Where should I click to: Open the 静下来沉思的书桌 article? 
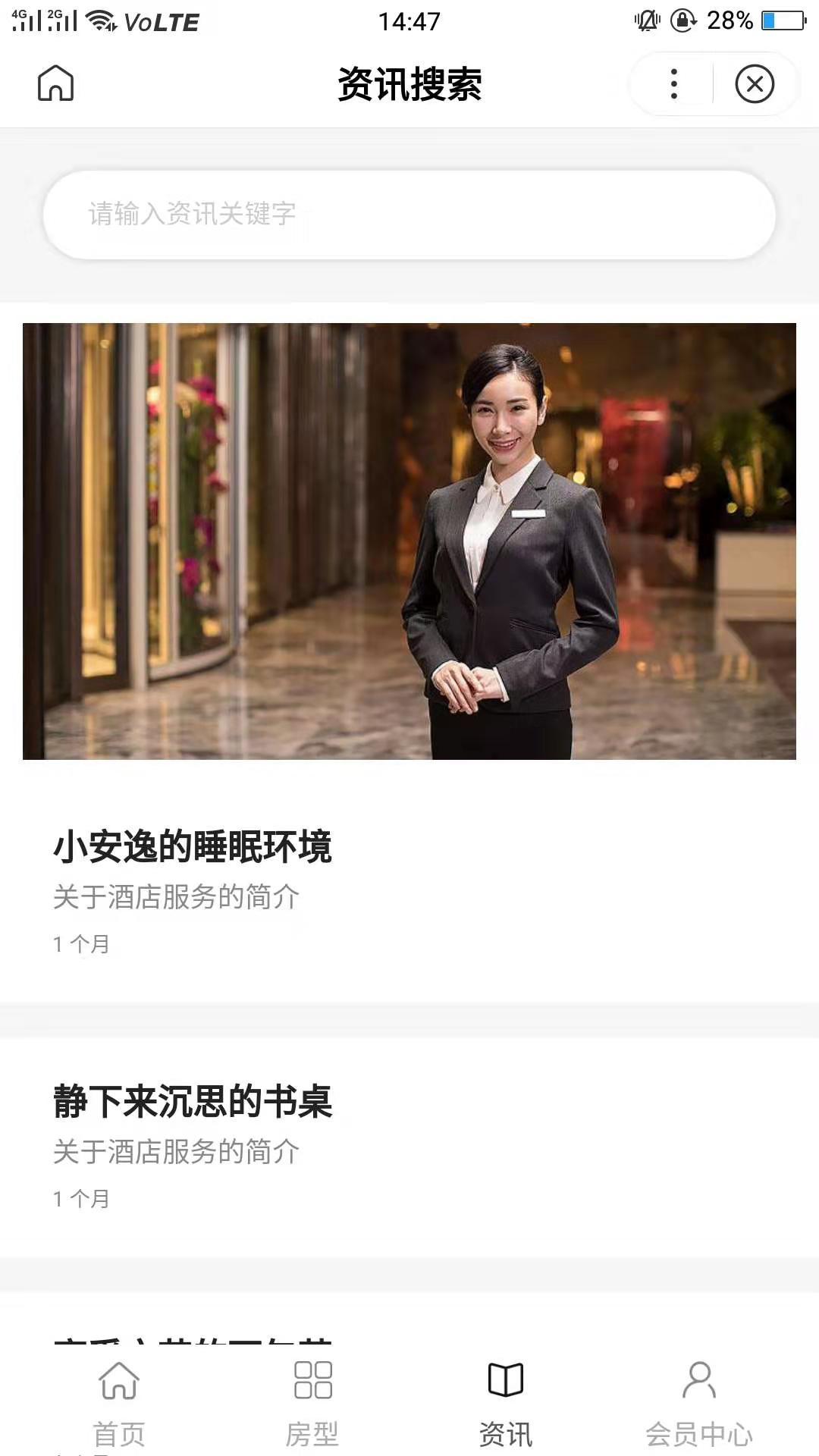coord(193,1102)
